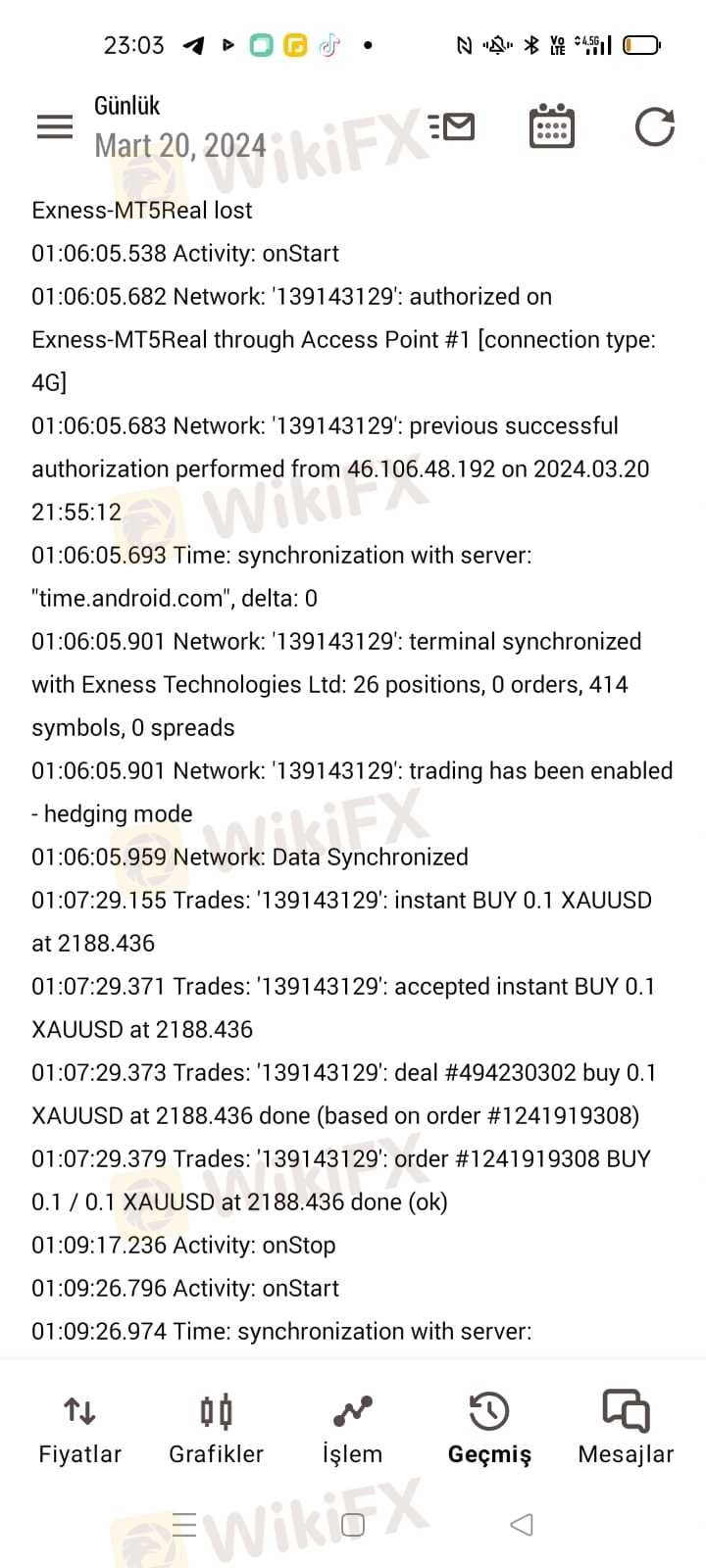Tap the system home button
Screen dimensions: 706x1568
coord(353,1524)
